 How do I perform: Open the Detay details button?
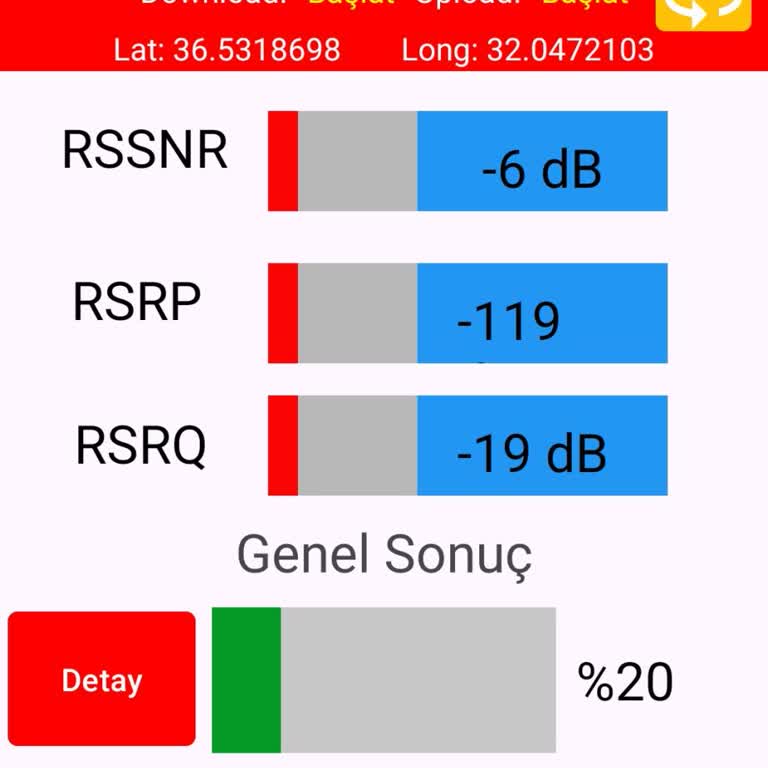tap(102, 679)
